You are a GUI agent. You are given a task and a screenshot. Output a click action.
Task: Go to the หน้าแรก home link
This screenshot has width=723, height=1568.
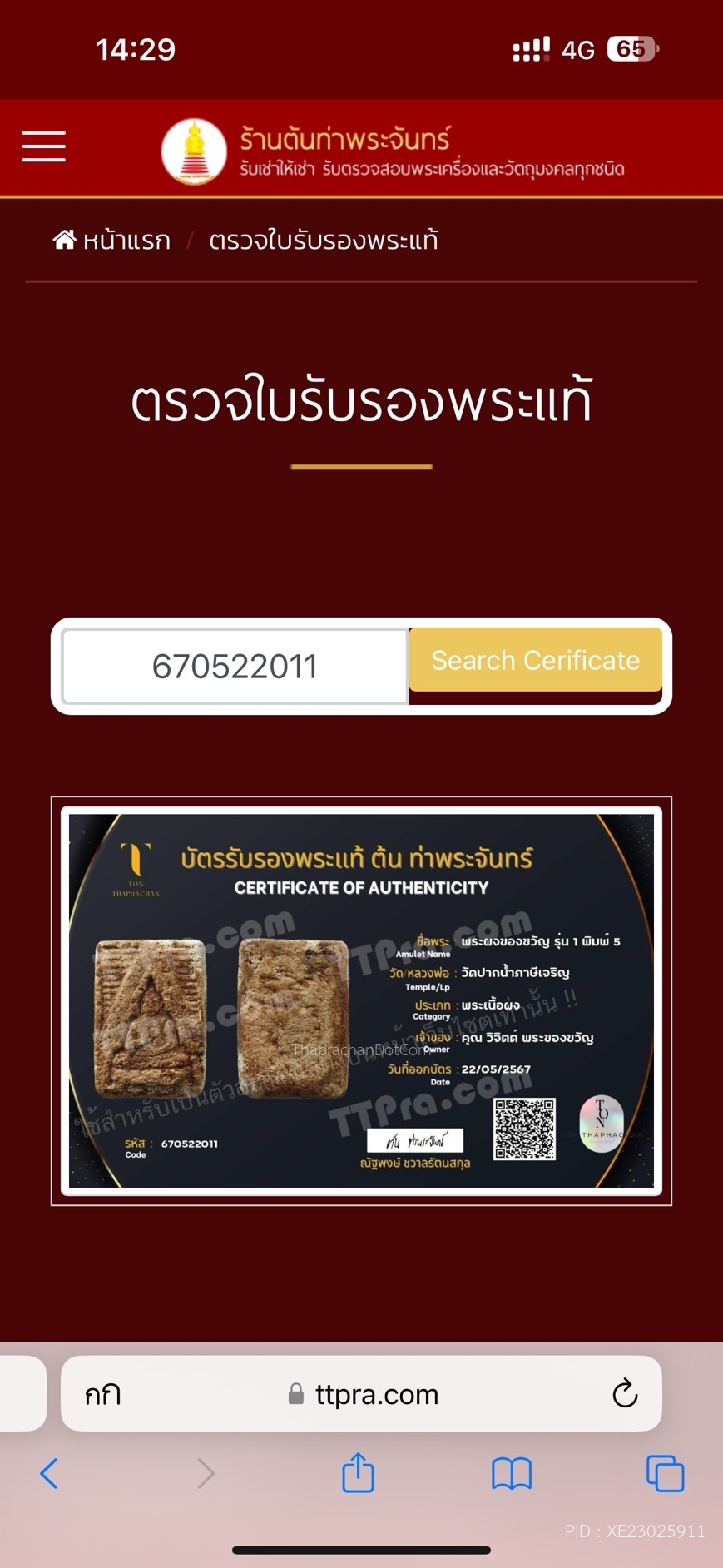click(111, 241)
